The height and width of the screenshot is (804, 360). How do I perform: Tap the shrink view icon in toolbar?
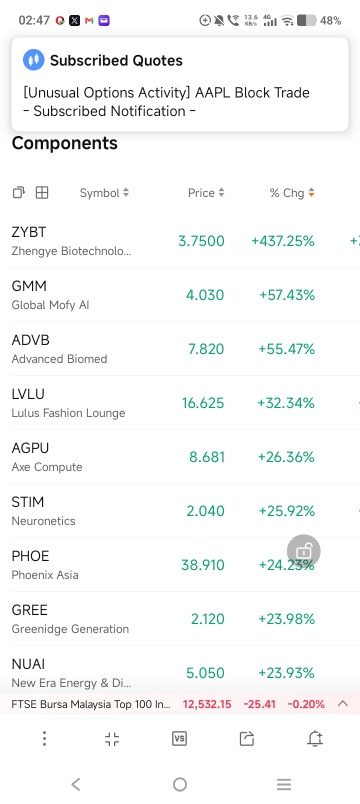coord(112,739)
